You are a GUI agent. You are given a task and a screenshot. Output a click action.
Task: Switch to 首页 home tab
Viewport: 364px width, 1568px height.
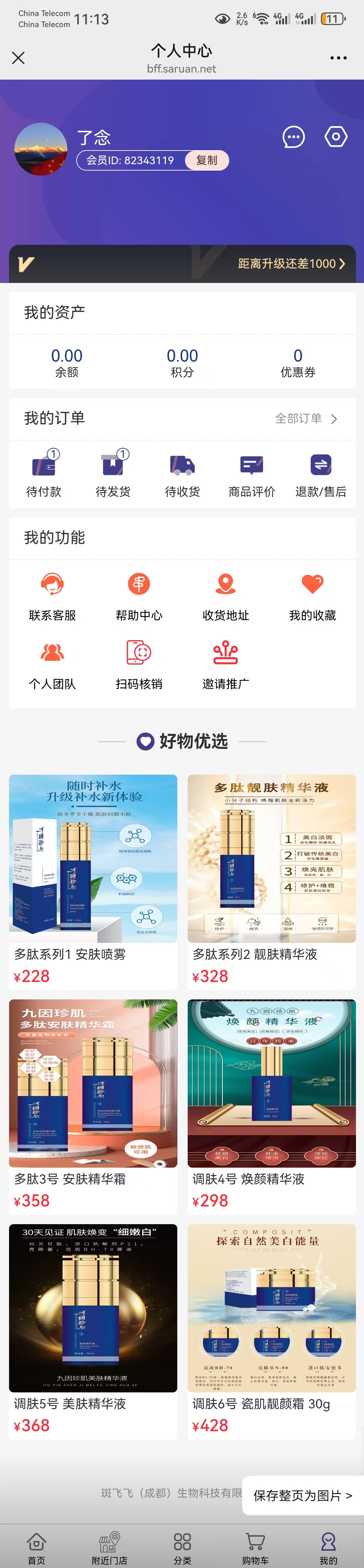tap(36, 1547)
